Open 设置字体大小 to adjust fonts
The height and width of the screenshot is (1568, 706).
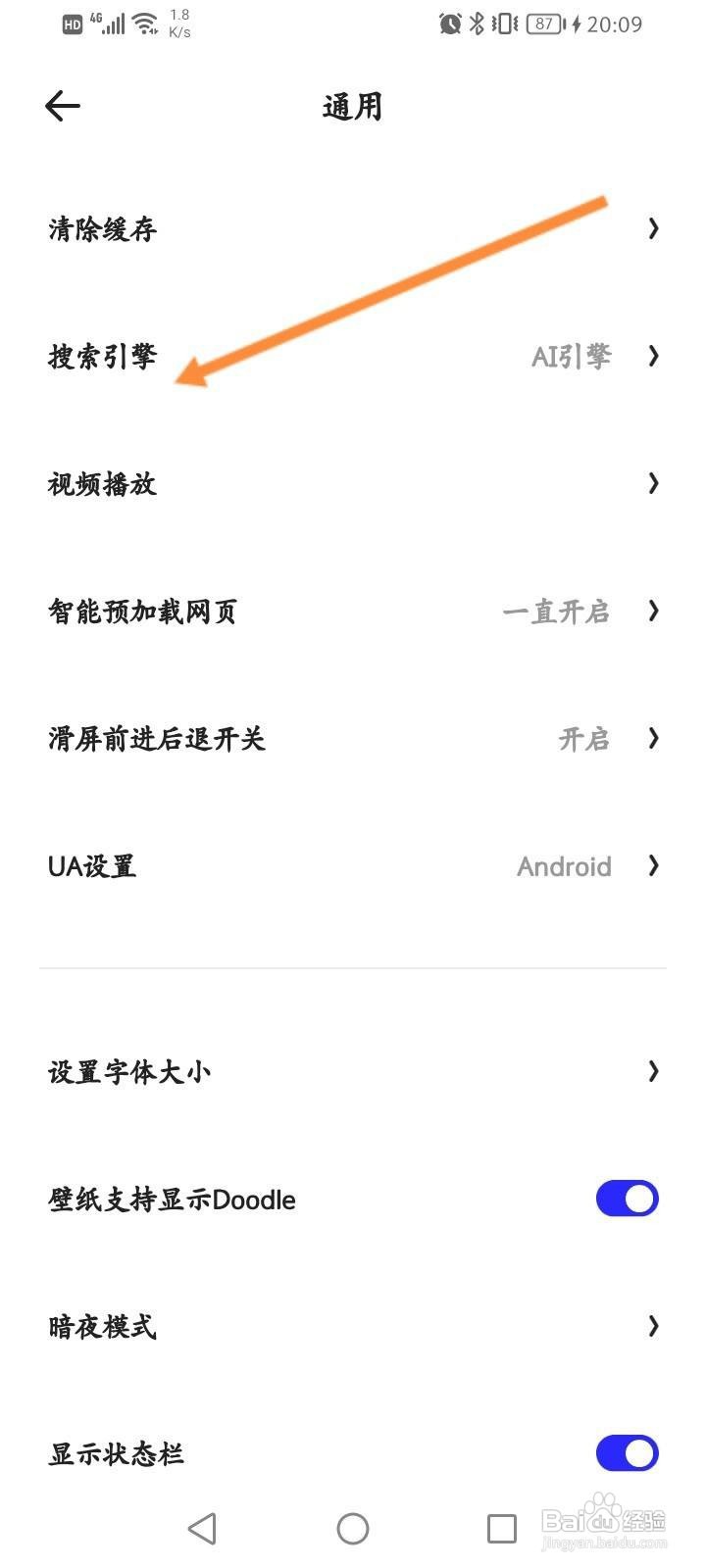353,1071
